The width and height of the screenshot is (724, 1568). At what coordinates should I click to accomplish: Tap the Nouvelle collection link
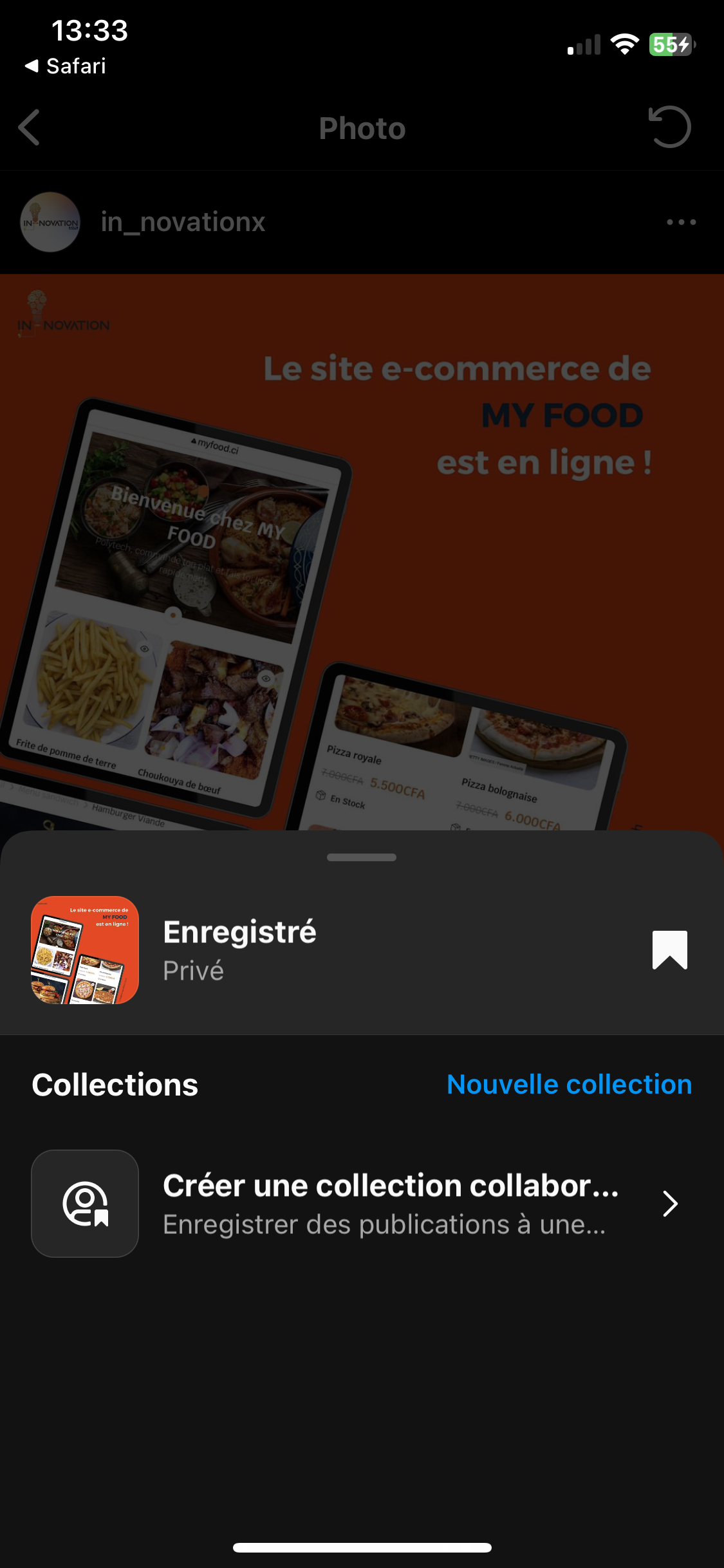tap(569, 1085)
